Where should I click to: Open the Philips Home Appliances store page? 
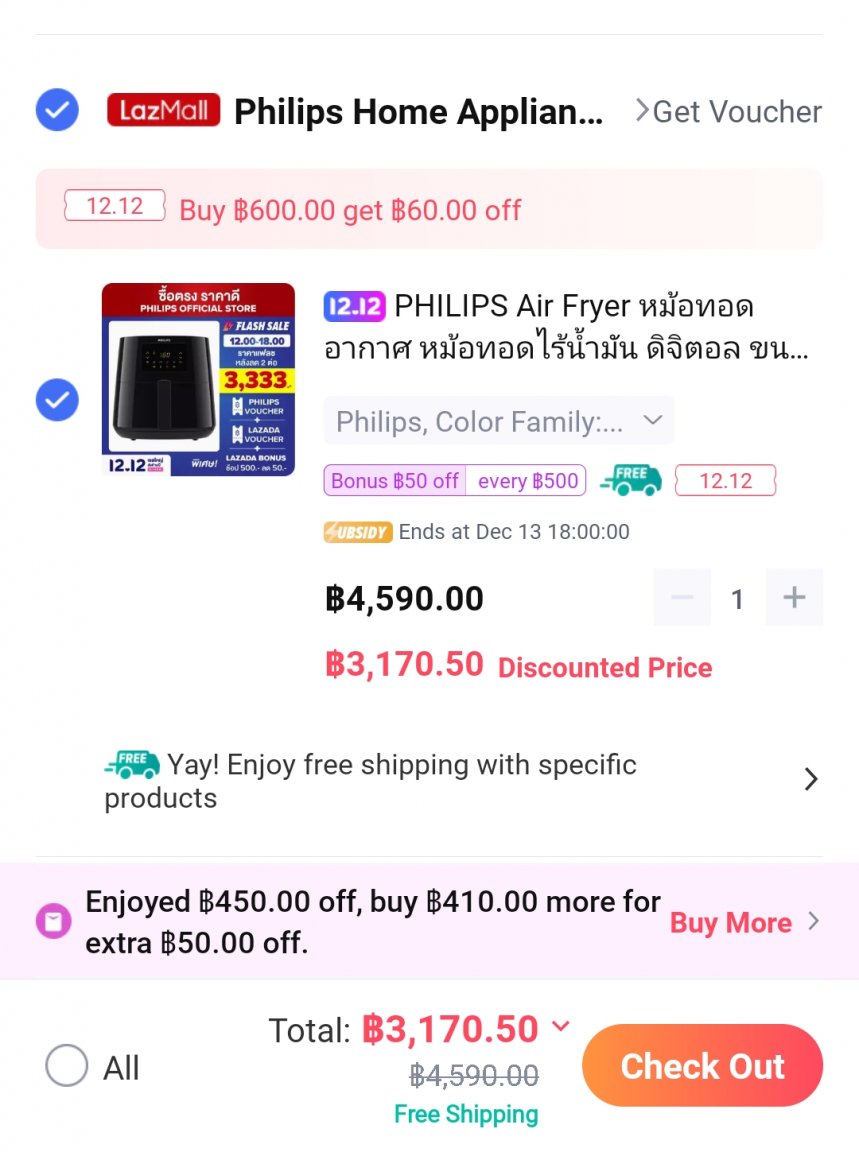[x=417, y=112]
